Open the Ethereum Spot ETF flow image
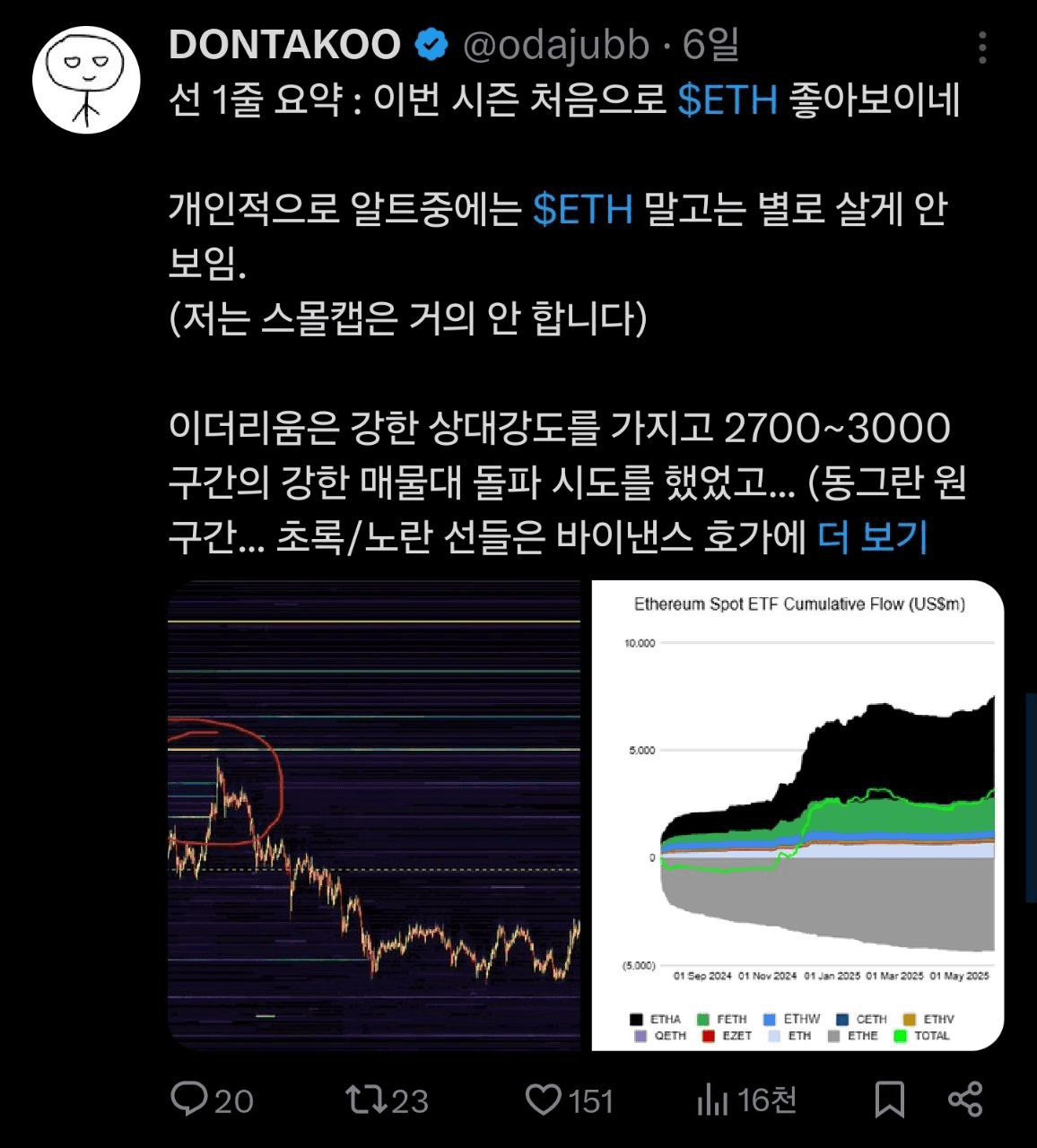1037x1148 pixels. point(797,814)
